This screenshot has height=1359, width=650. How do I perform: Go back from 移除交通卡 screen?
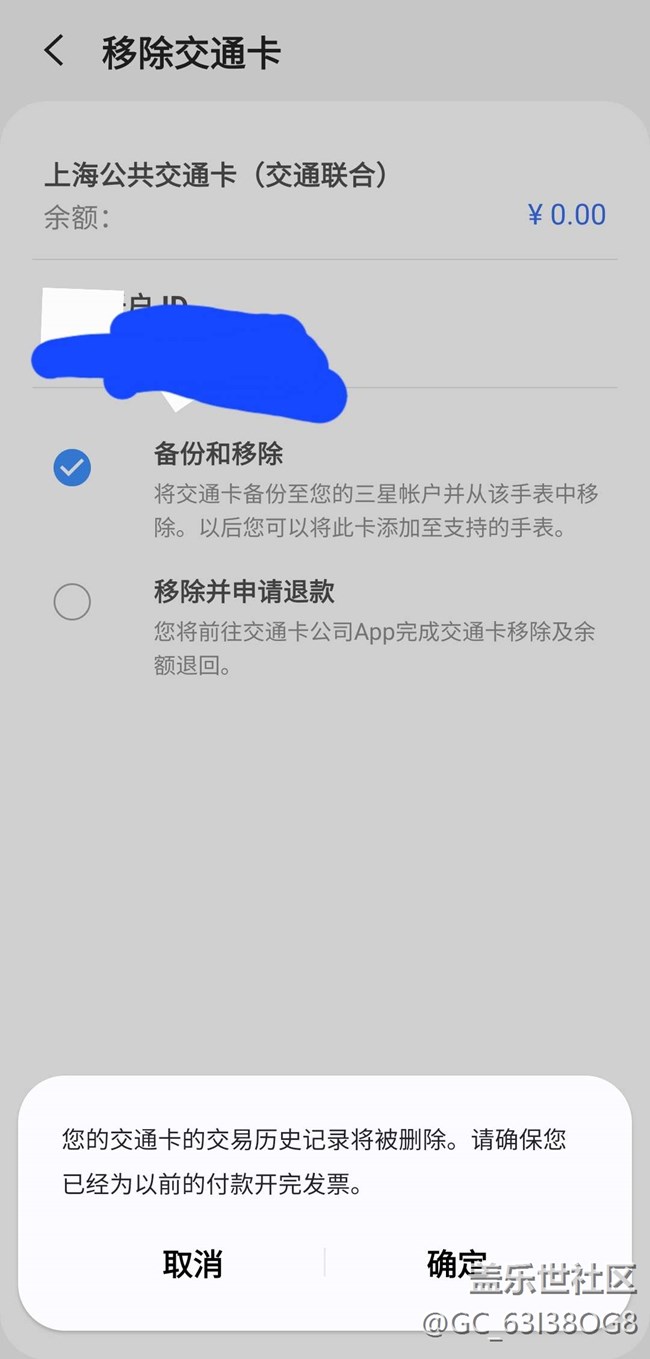click(x=55, y=51)
